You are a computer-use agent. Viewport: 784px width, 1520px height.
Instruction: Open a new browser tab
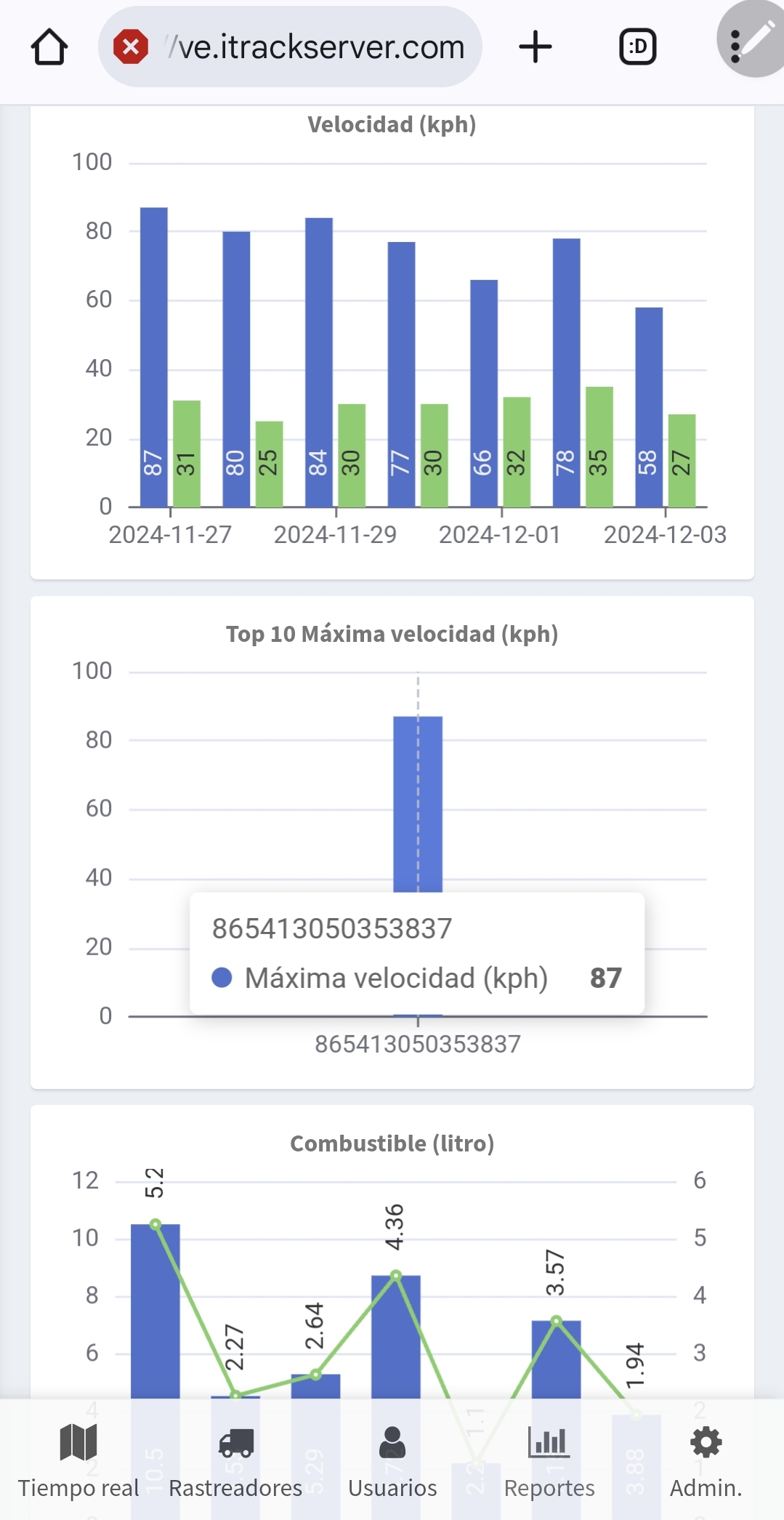coord(536,47)
